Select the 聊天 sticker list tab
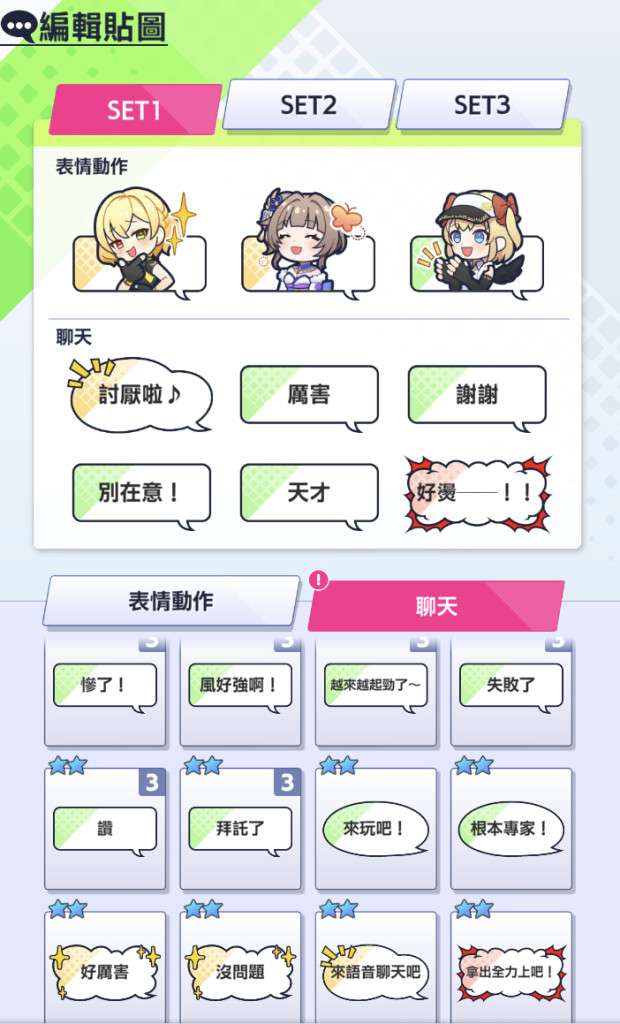 click(436, 606)
